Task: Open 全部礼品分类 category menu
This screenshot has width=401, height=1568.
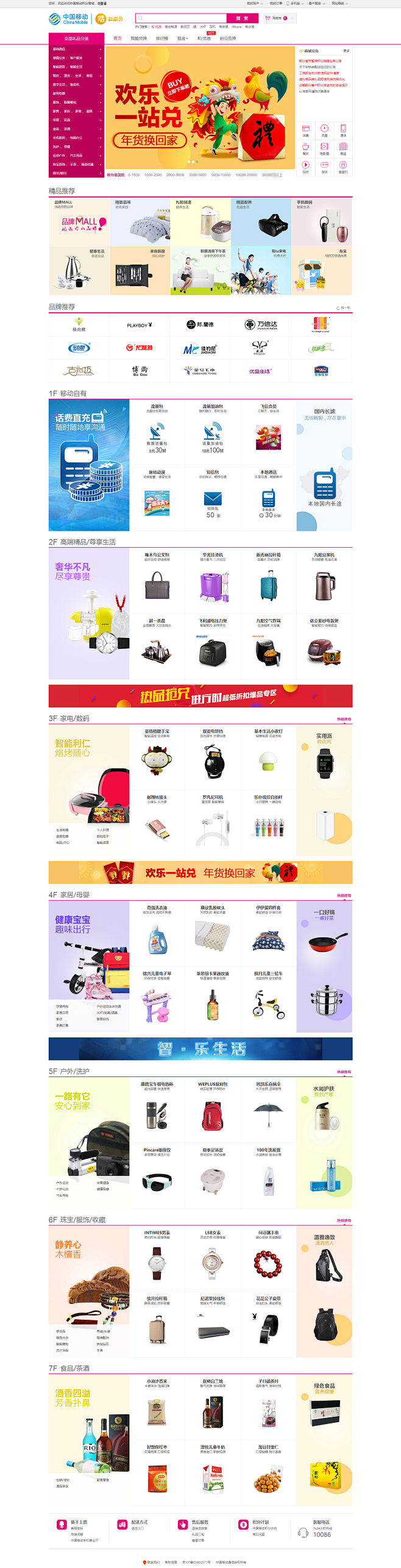Action: pyautogui.click(x=76, y=38)
